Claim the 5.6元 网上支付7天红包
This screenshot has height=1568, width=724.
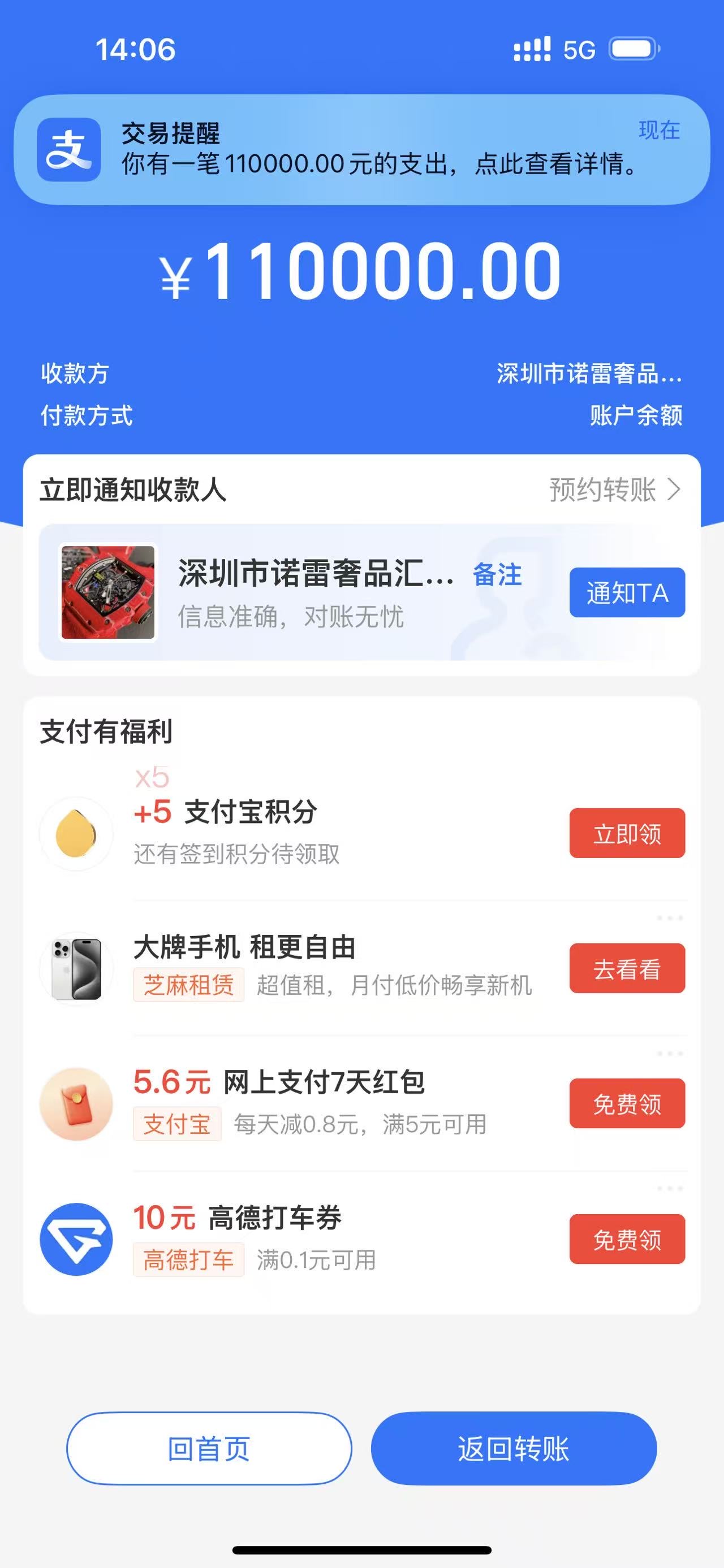627,1103
